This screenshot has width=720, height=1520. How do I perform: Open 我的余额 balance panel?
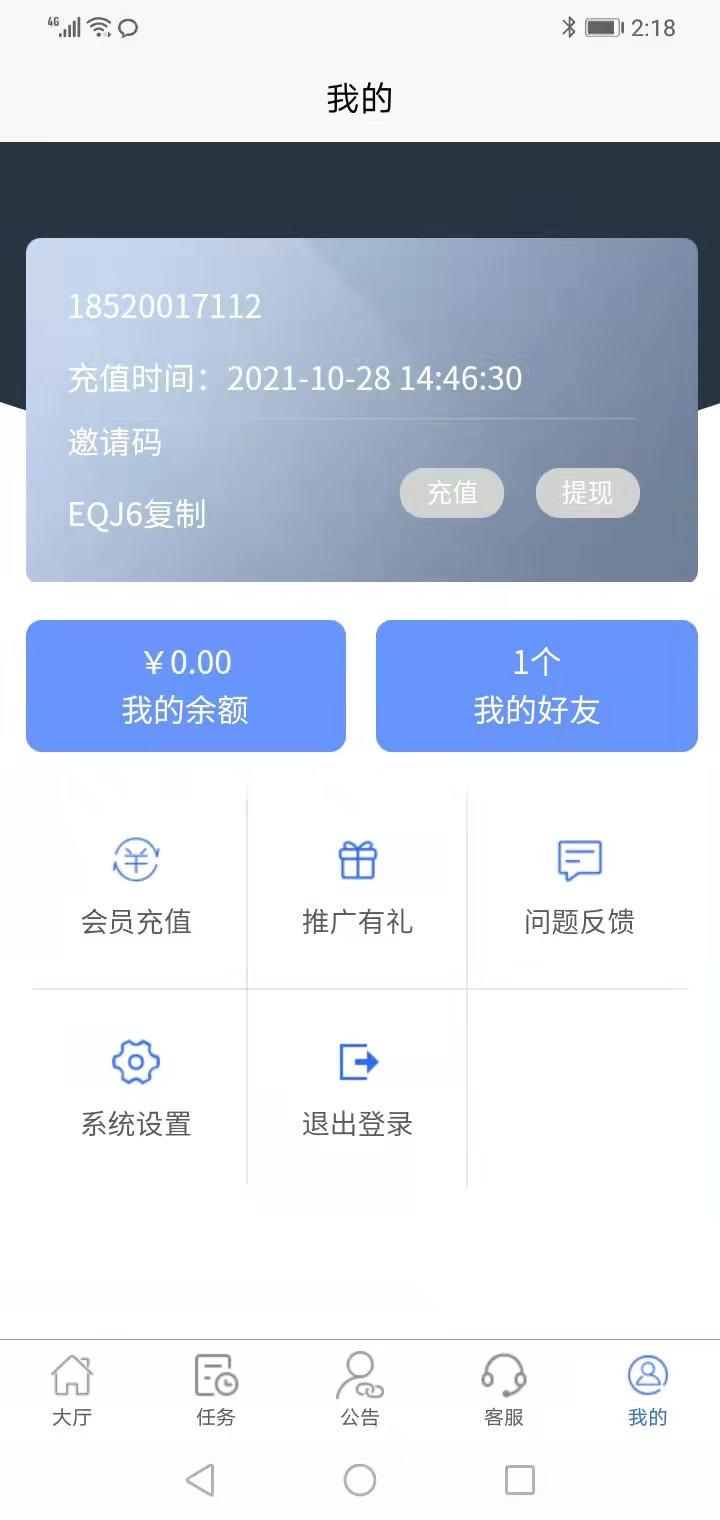point(185,685)
